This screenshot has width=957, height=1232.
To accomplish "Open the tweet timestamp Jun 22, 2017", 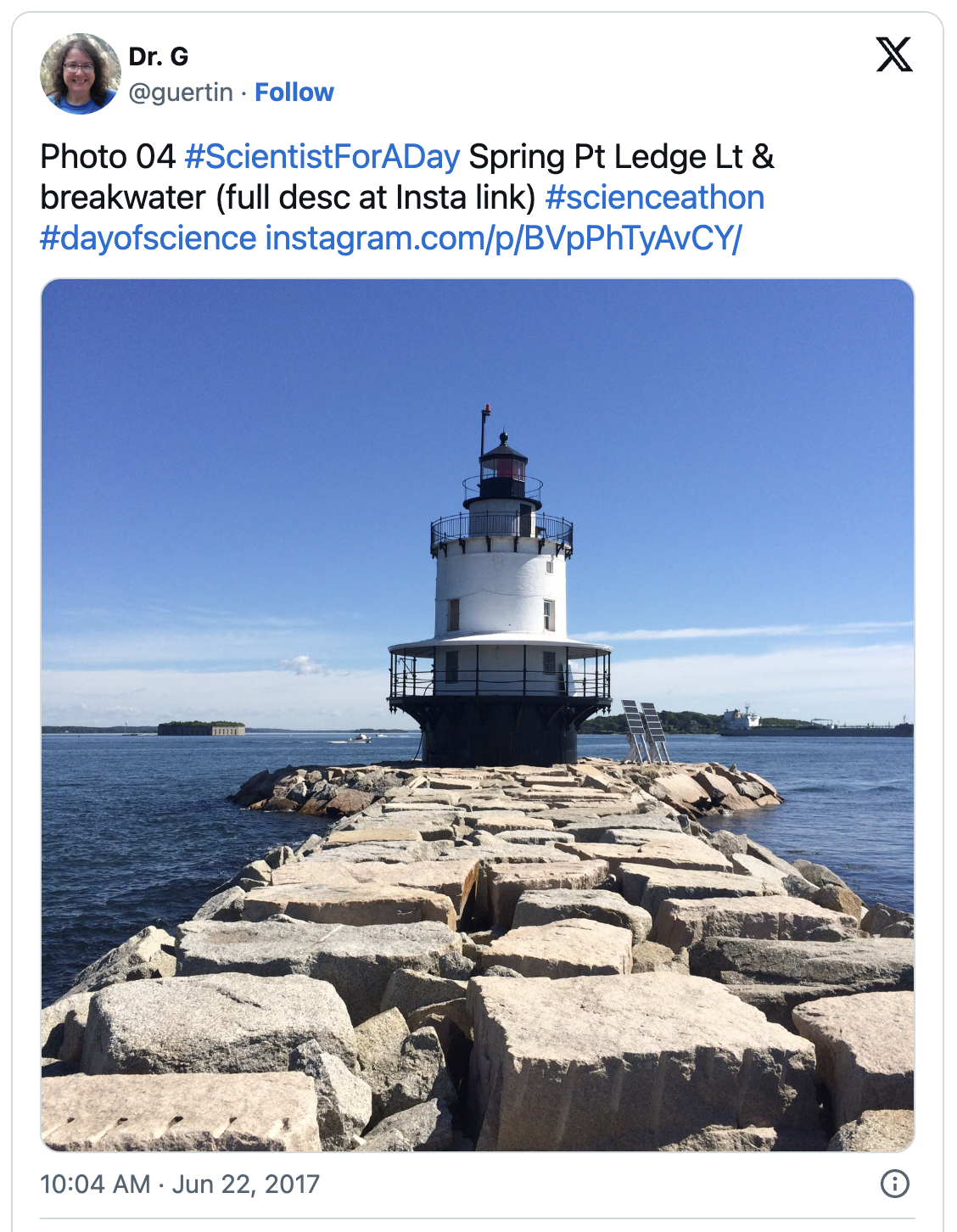I will [x=180, y=1184].
